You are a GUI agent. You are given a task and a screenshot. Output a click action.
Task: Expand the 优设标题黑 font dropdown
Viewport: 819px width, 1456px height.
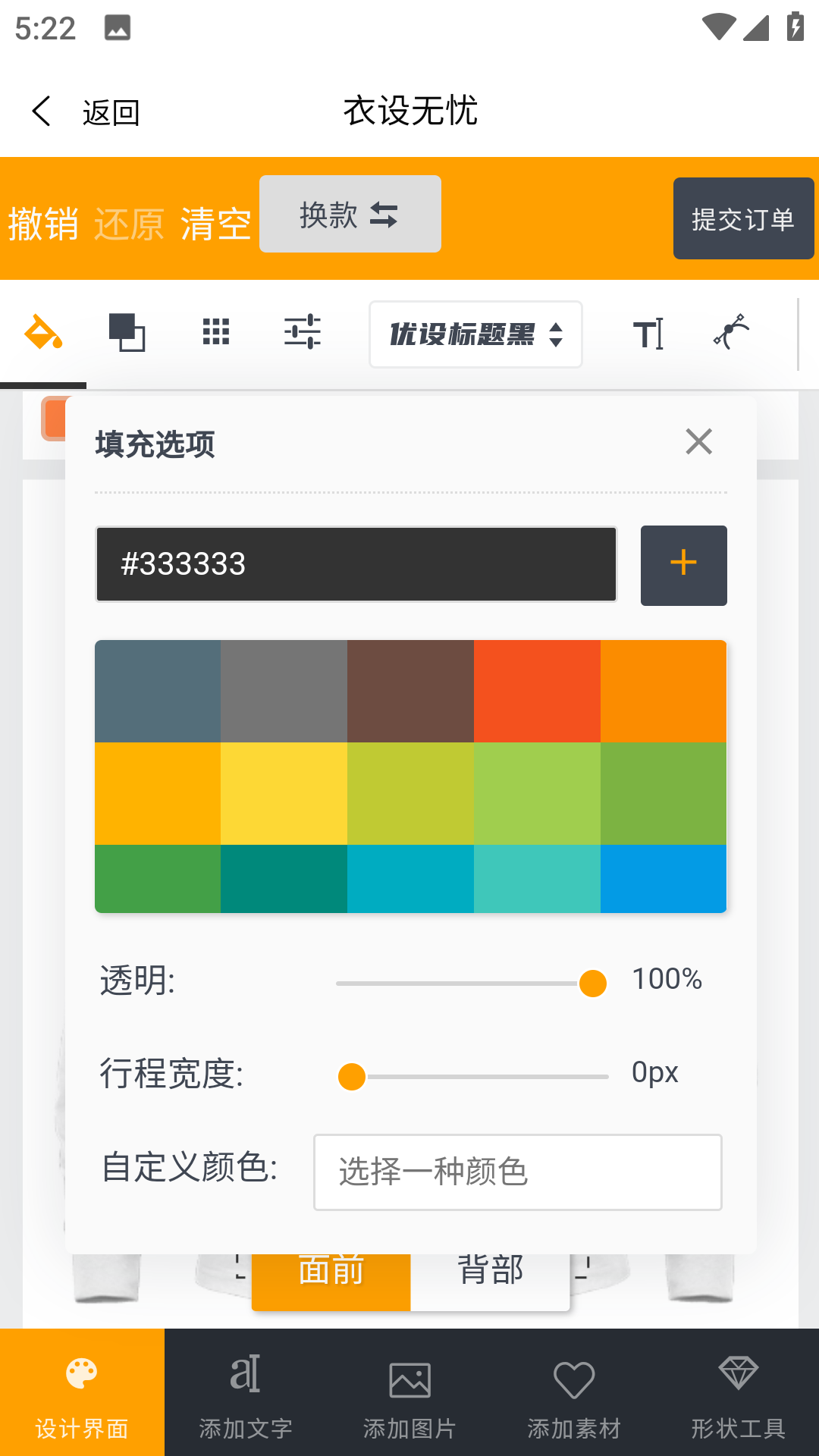click(x=475, y=334)
